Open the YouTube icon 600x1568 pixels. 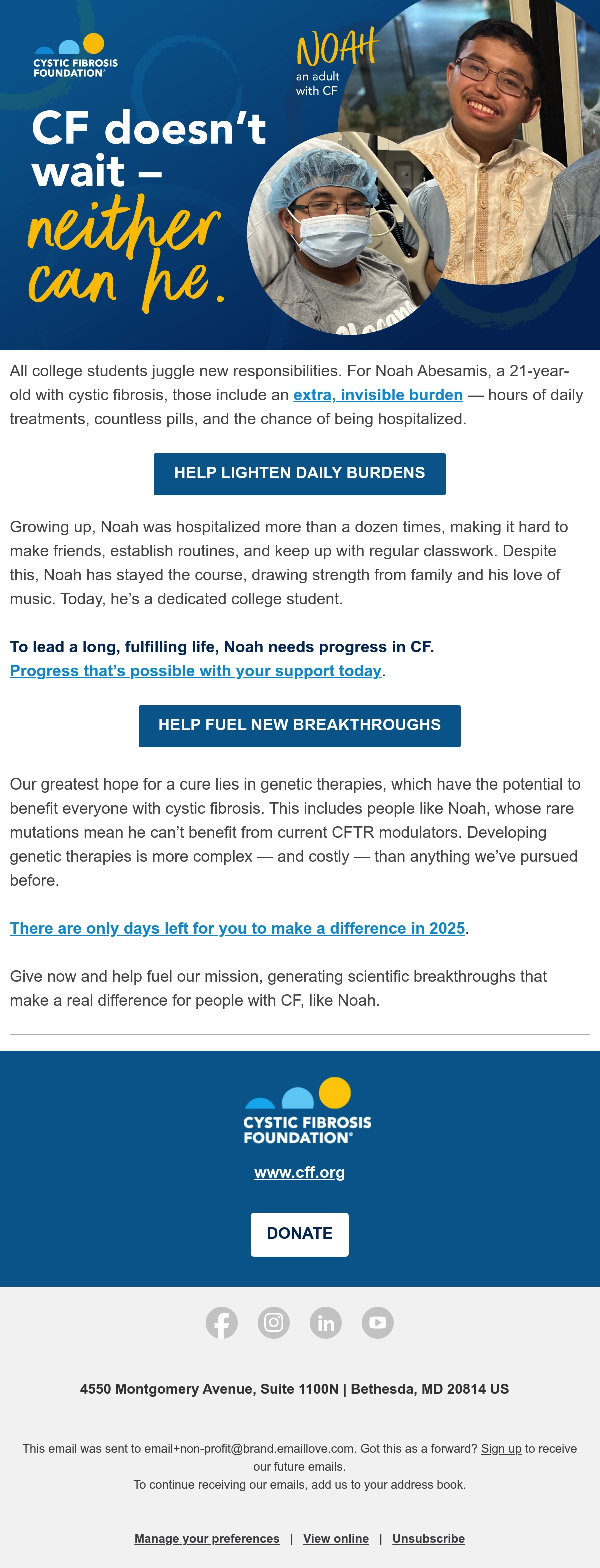point(378,1322)
